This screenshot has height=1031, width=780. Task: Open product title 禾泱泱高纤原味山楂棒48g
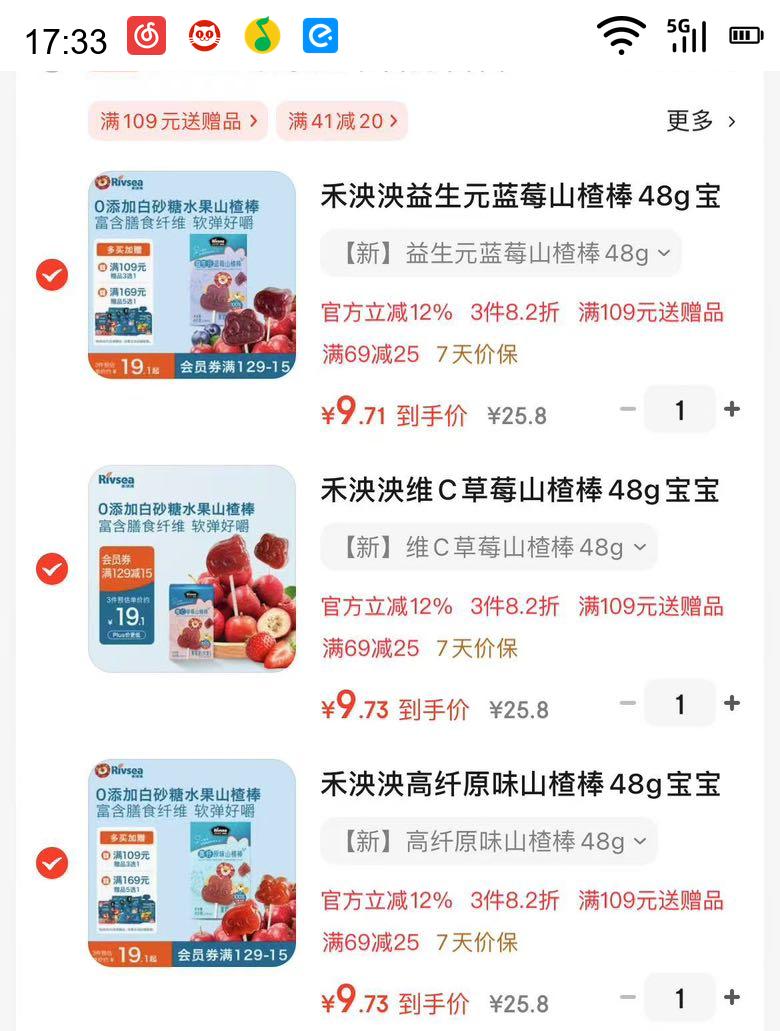[x=521, y=784]
